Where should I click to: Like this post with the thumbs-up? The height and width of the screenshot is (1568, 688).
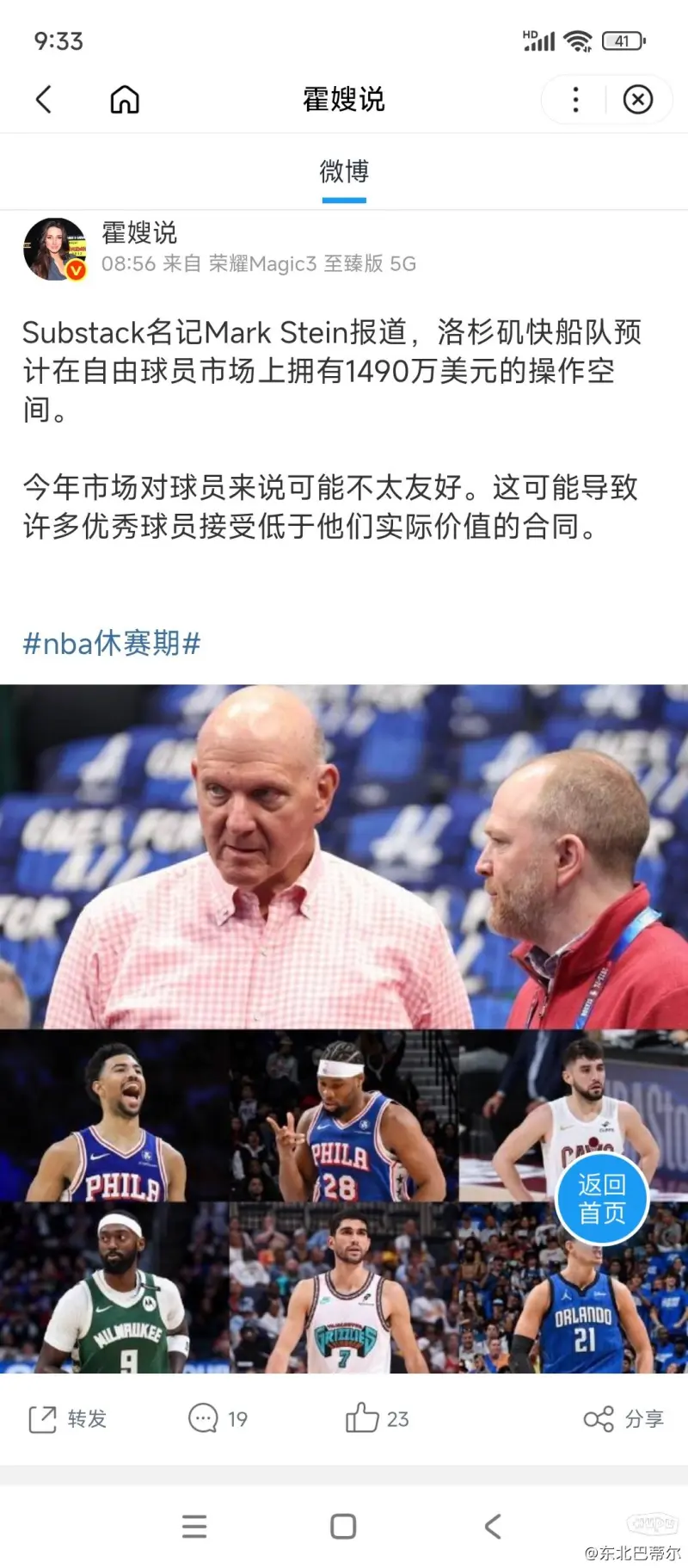pyautogui.click(x=376, y=1419)
